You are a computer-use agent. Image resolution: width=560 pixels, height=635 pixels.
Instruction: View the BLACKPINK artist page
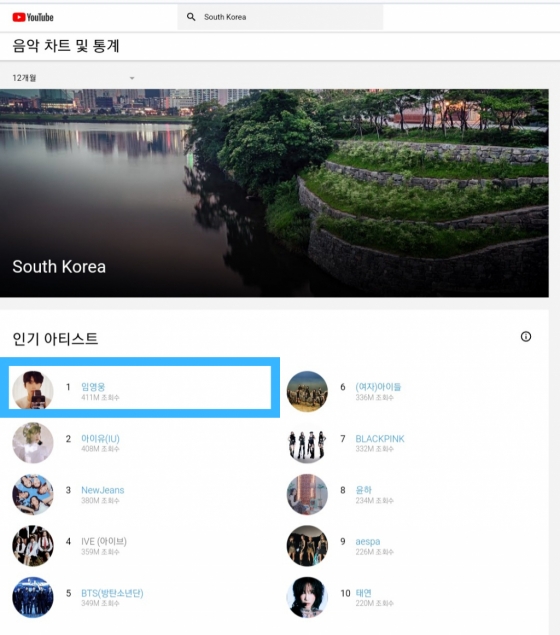380,439
